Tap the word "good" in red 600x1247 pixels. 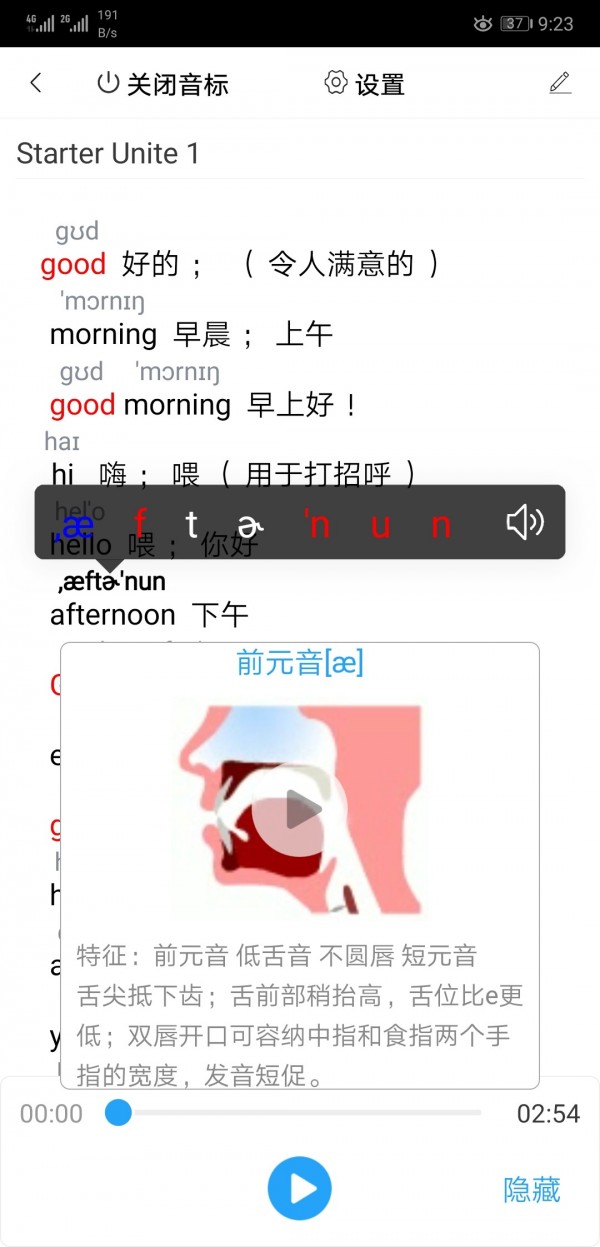point(73,265)
